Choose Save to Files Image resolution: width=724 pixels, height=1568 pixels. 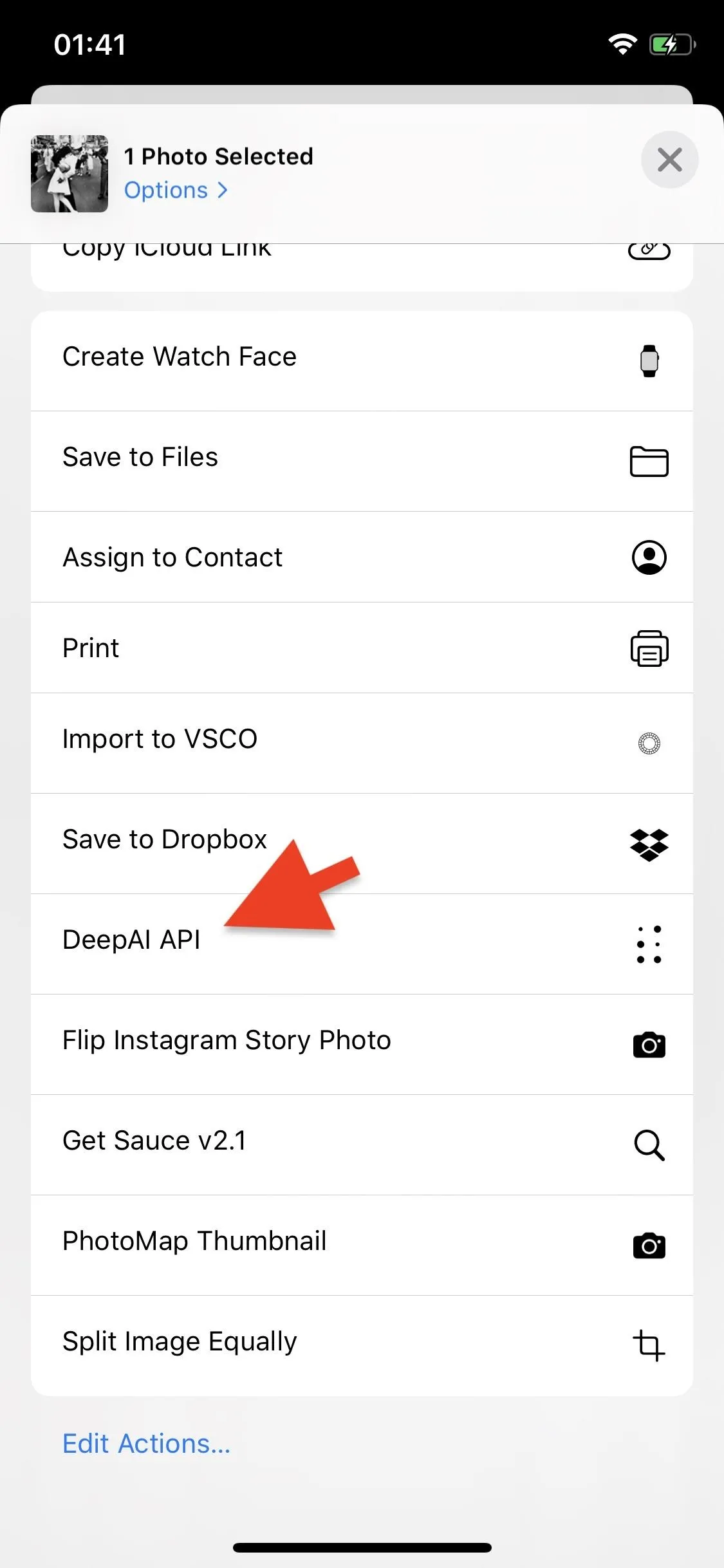click(x=362, y=462)
